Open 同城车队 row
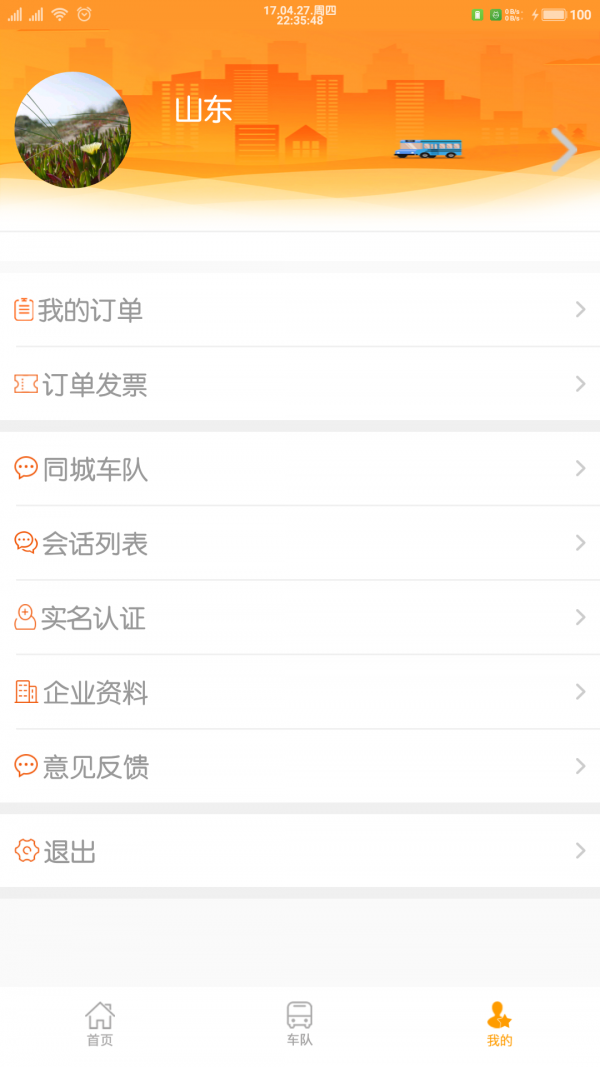 click(300, 469)
